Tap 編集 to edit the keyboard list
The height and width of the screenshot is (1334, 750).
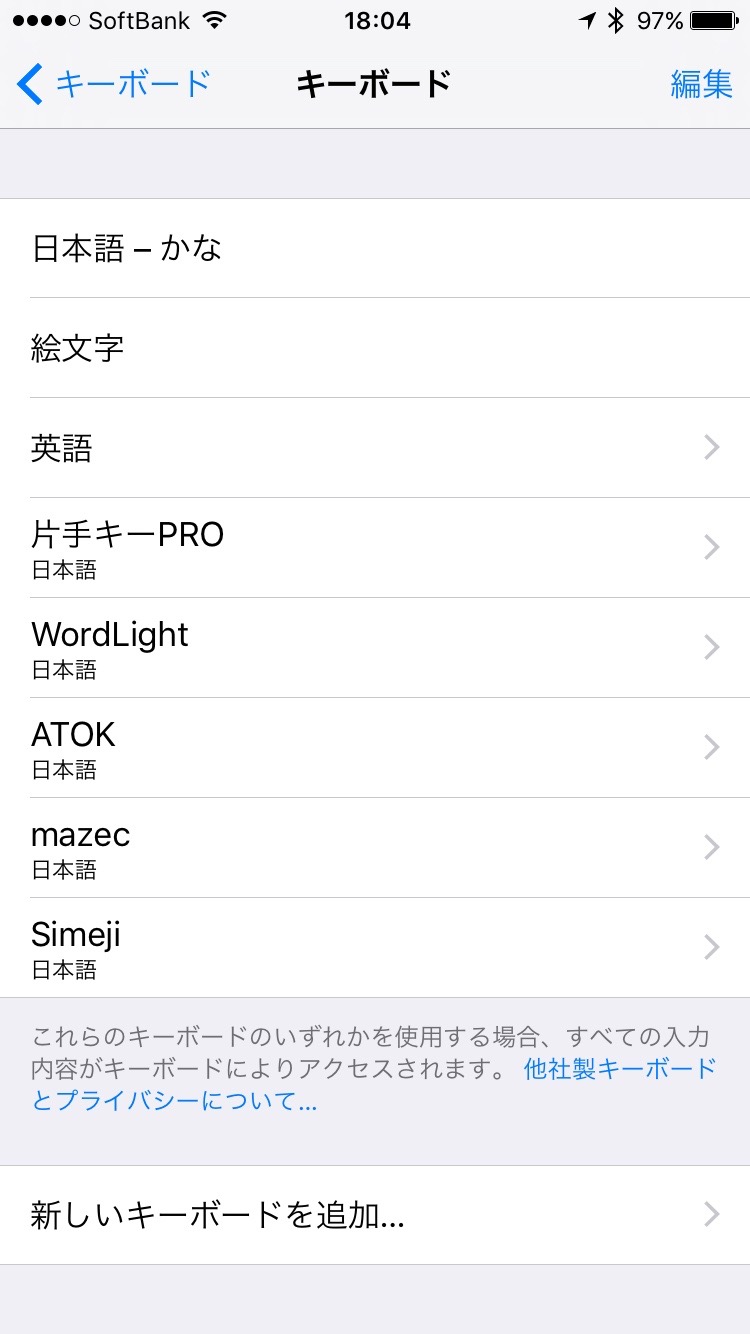coord(701,84)
